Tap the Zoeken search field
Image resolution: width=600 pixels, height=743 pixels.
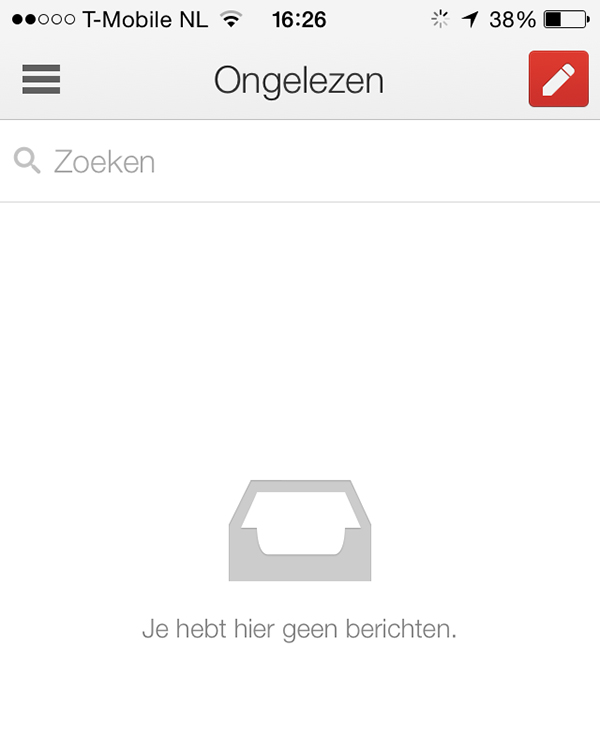pyautogui.click(x=300, y=161)
